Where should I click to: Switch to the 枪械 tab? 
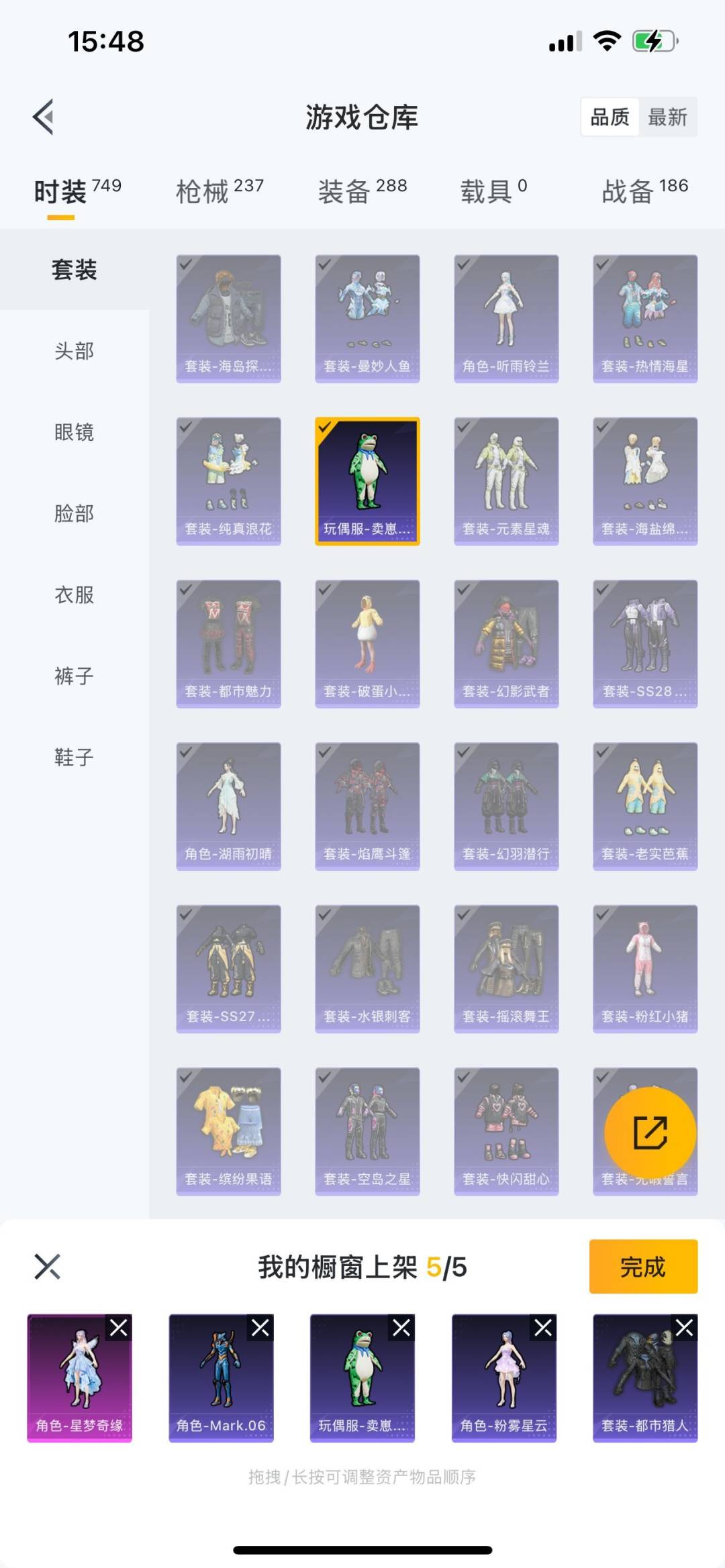(220, 191)
